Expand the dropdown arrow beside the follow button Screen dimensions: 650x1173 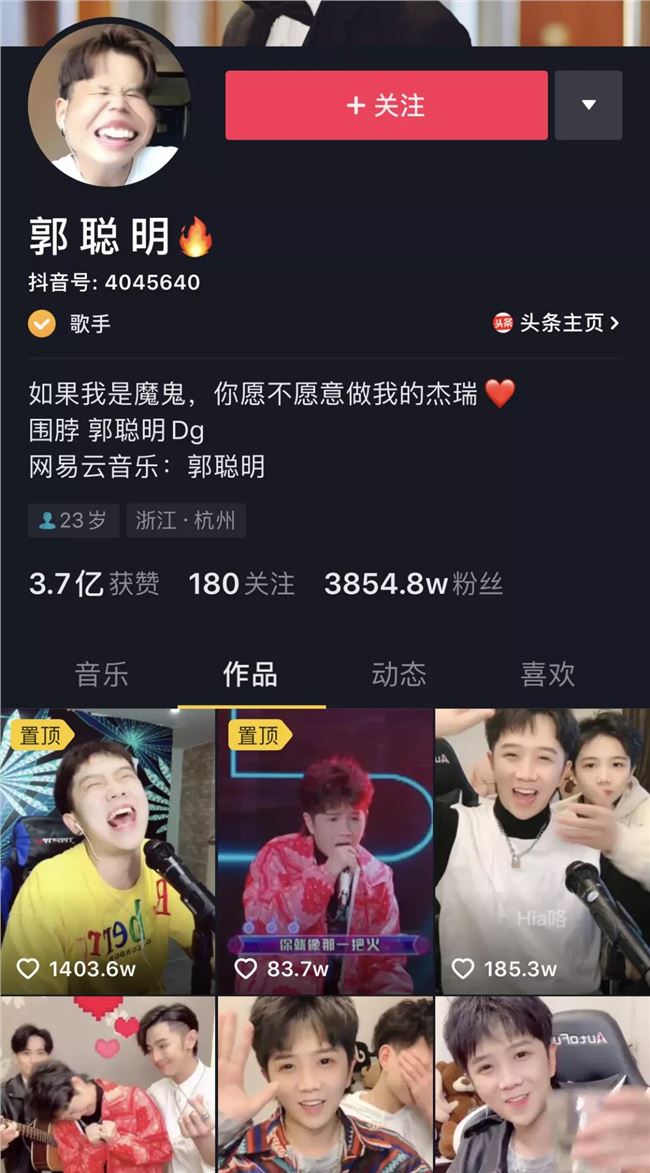click(x=588, y=105)
